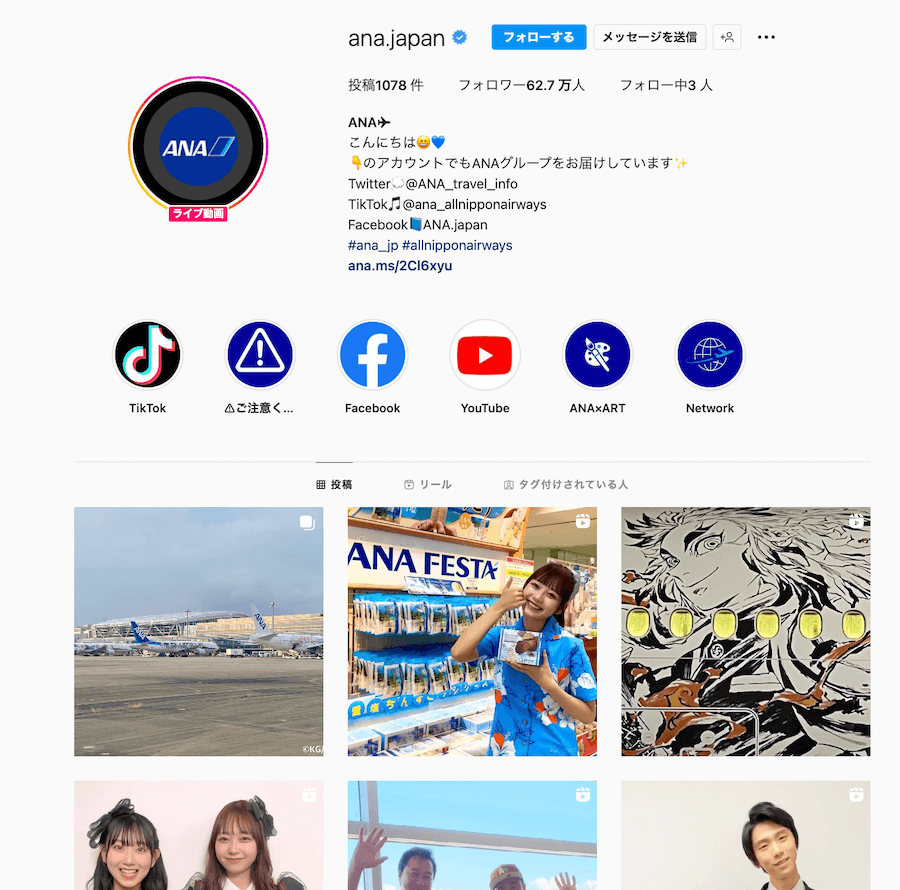The height and width of the screenshot is (890, 900).
Task: View the ANA live video profile picture
Action: point(198,147)
